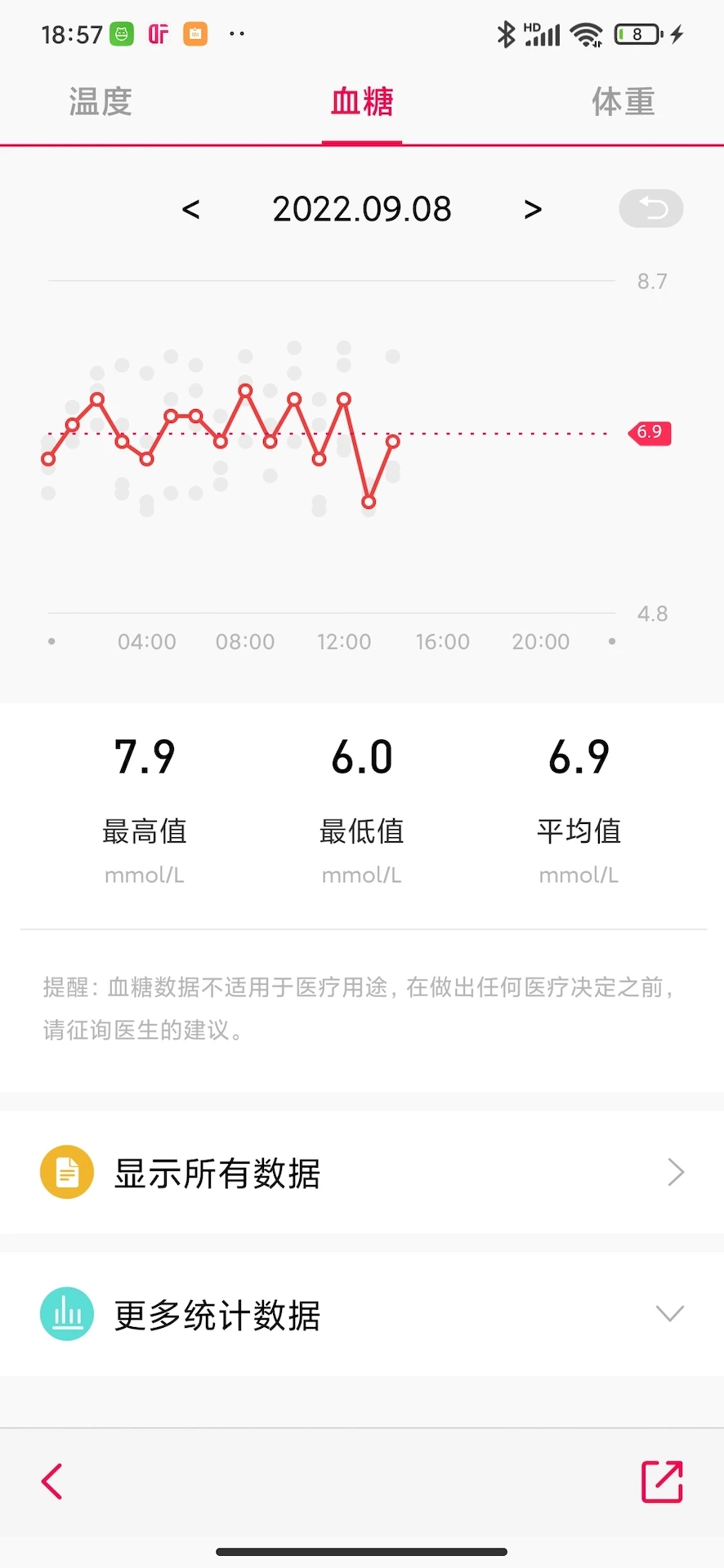Viewport: 724px width, 1568px height.
Task: Tap the yellow document icon beside 显示所有数据
Action: 66,1171
